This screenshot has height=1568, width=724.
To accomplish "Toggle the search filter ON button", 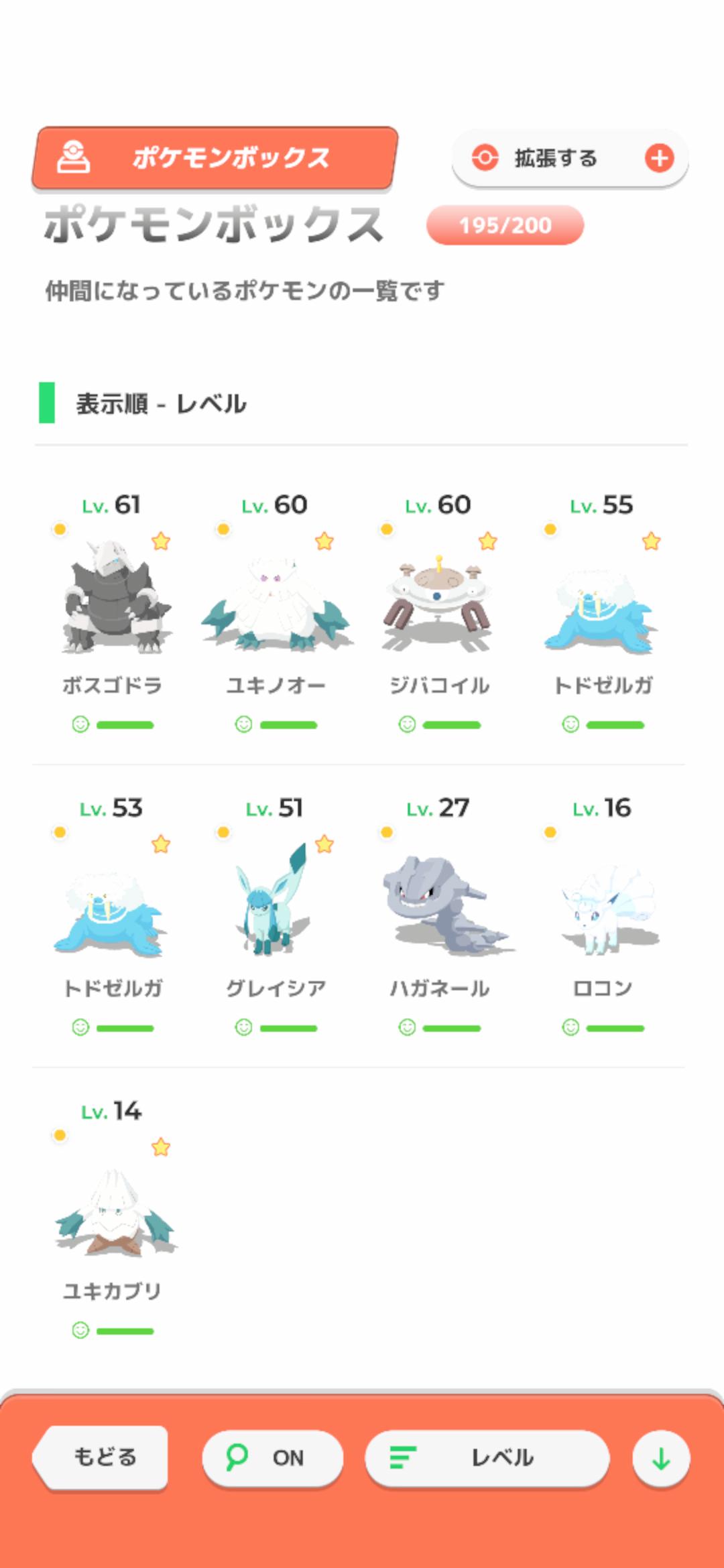I will click(272, 1457).
